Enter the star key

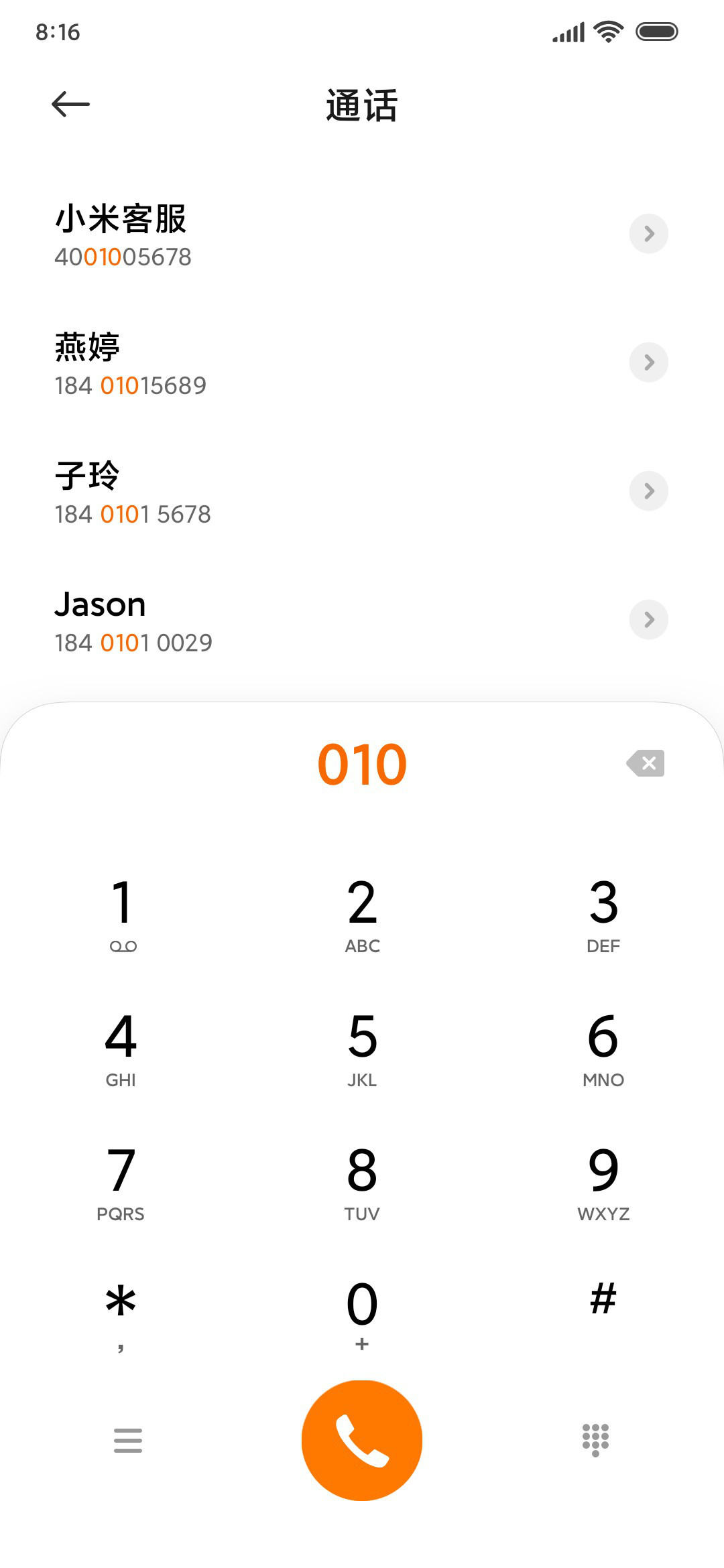[121, 1315]
